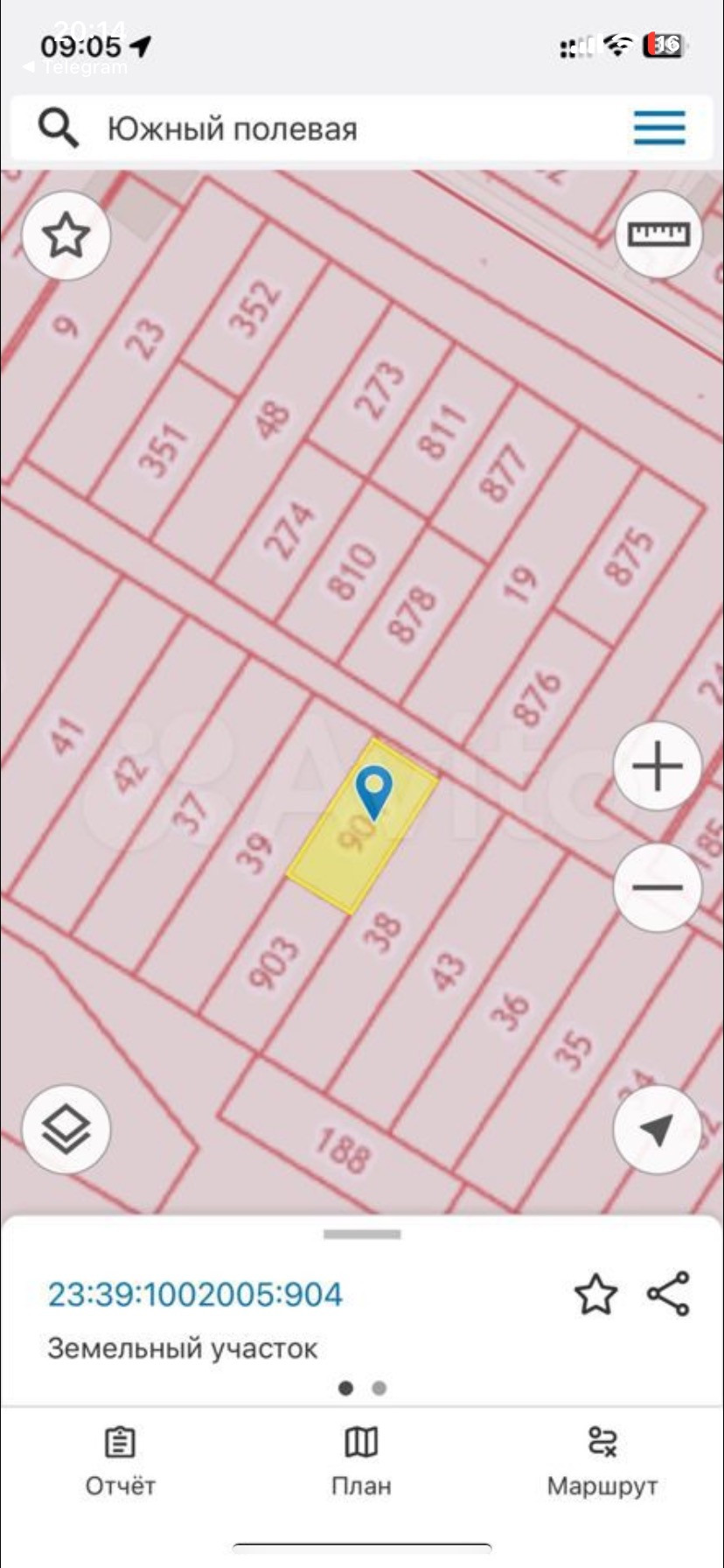Center map on my location
Viewport: 724px width, 1568px height.
pyautogui.click(x=658, y=1129)
